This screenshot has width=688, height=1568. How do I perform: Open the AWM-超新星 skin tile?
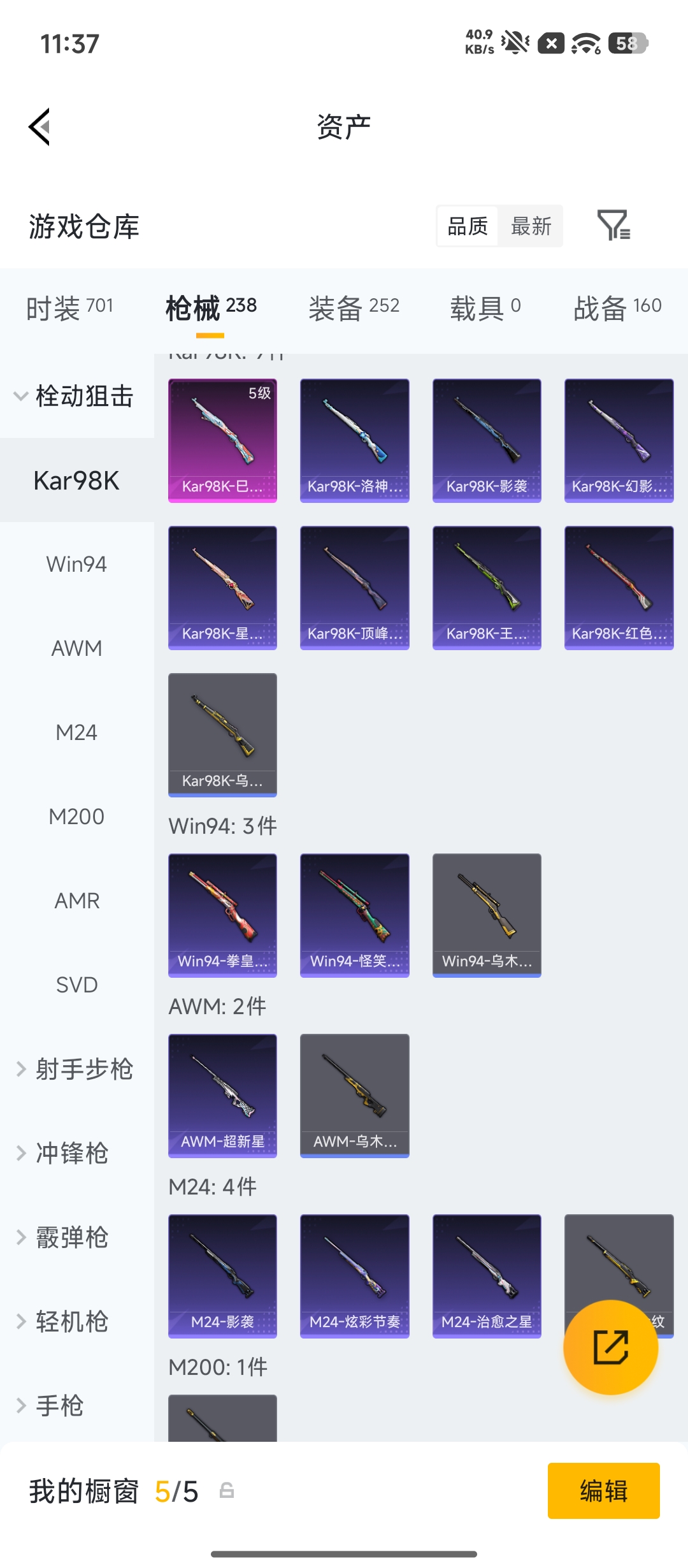222,1095
